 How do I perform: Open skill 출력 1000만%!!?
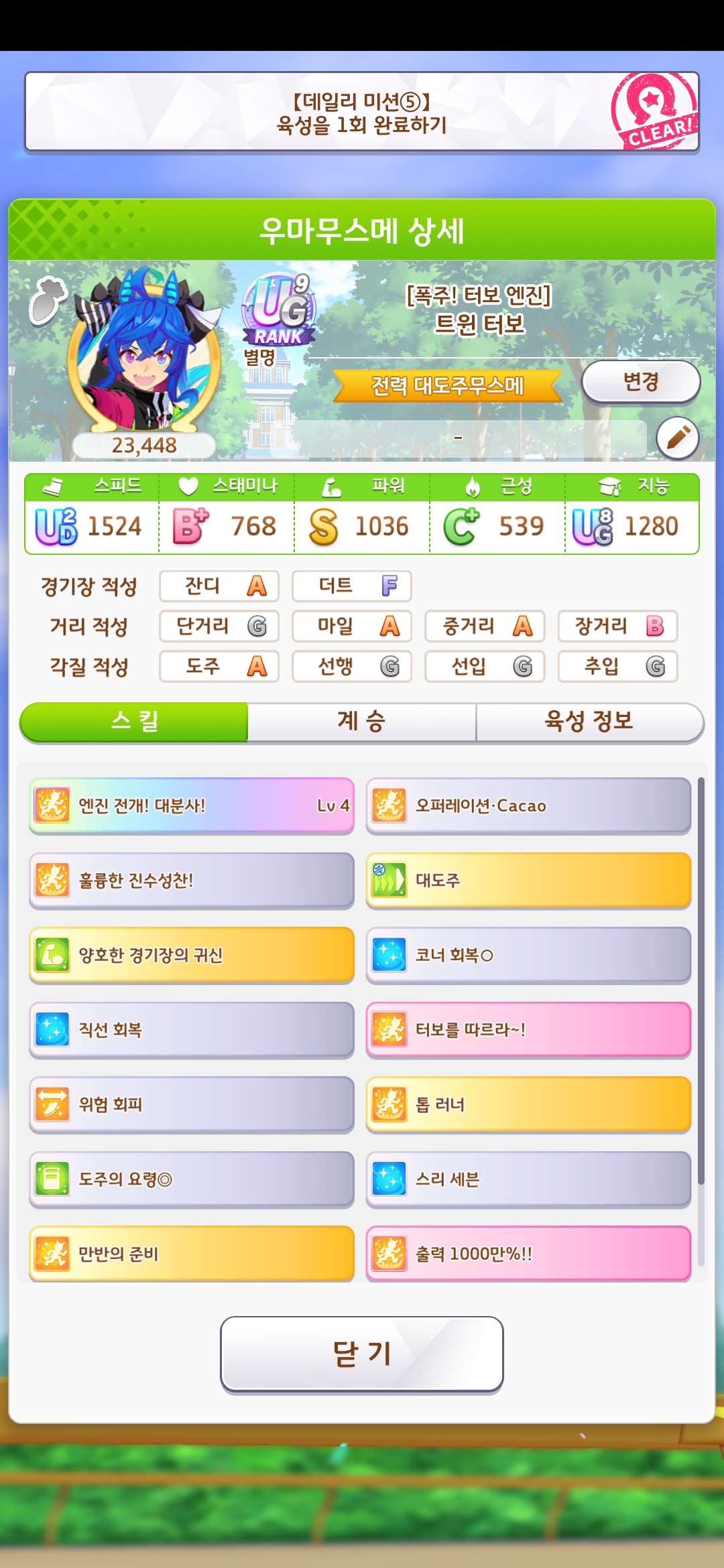tap(528, 1254)
